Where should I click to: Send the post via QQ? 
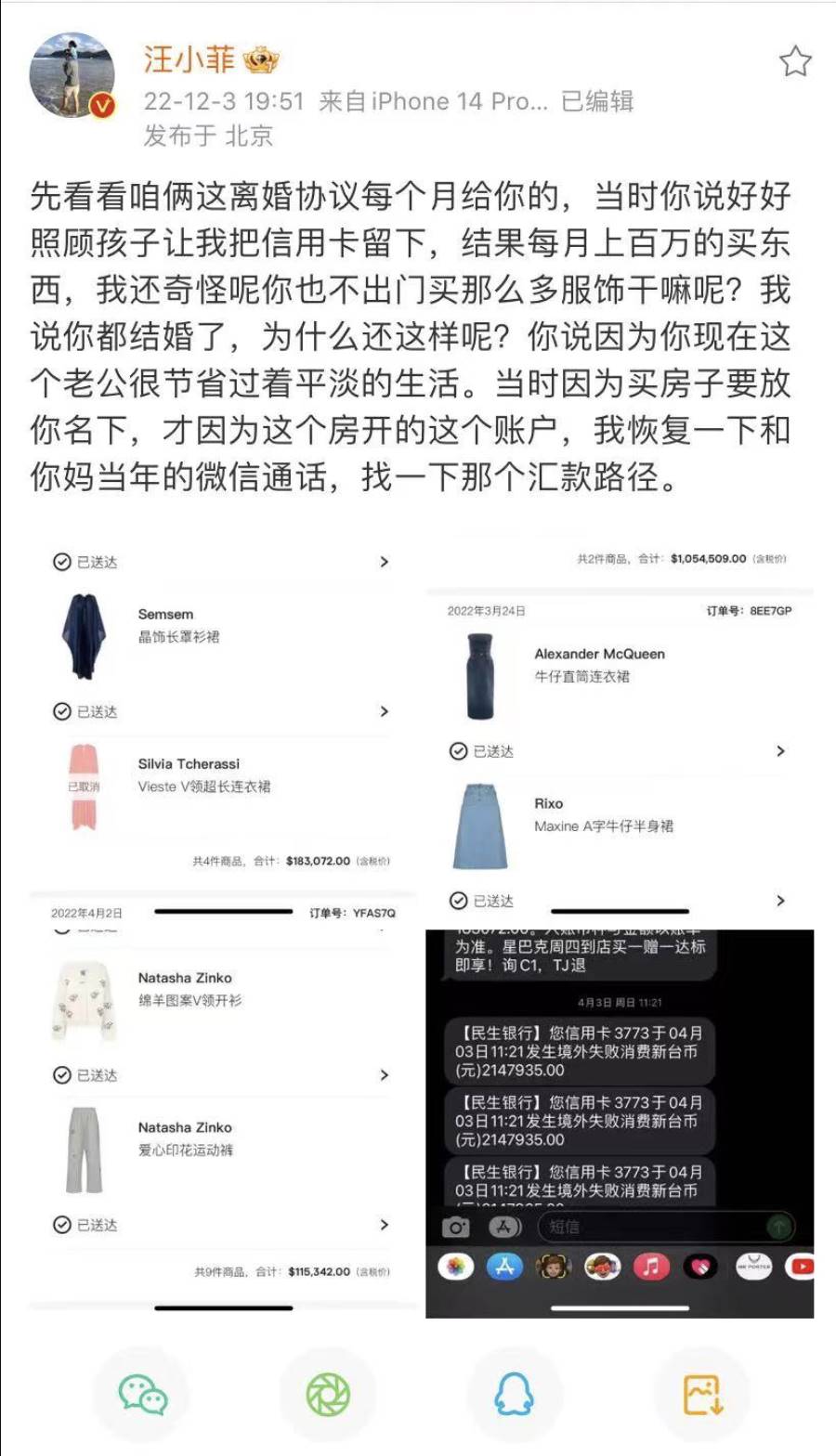[x=514, y=1395]
